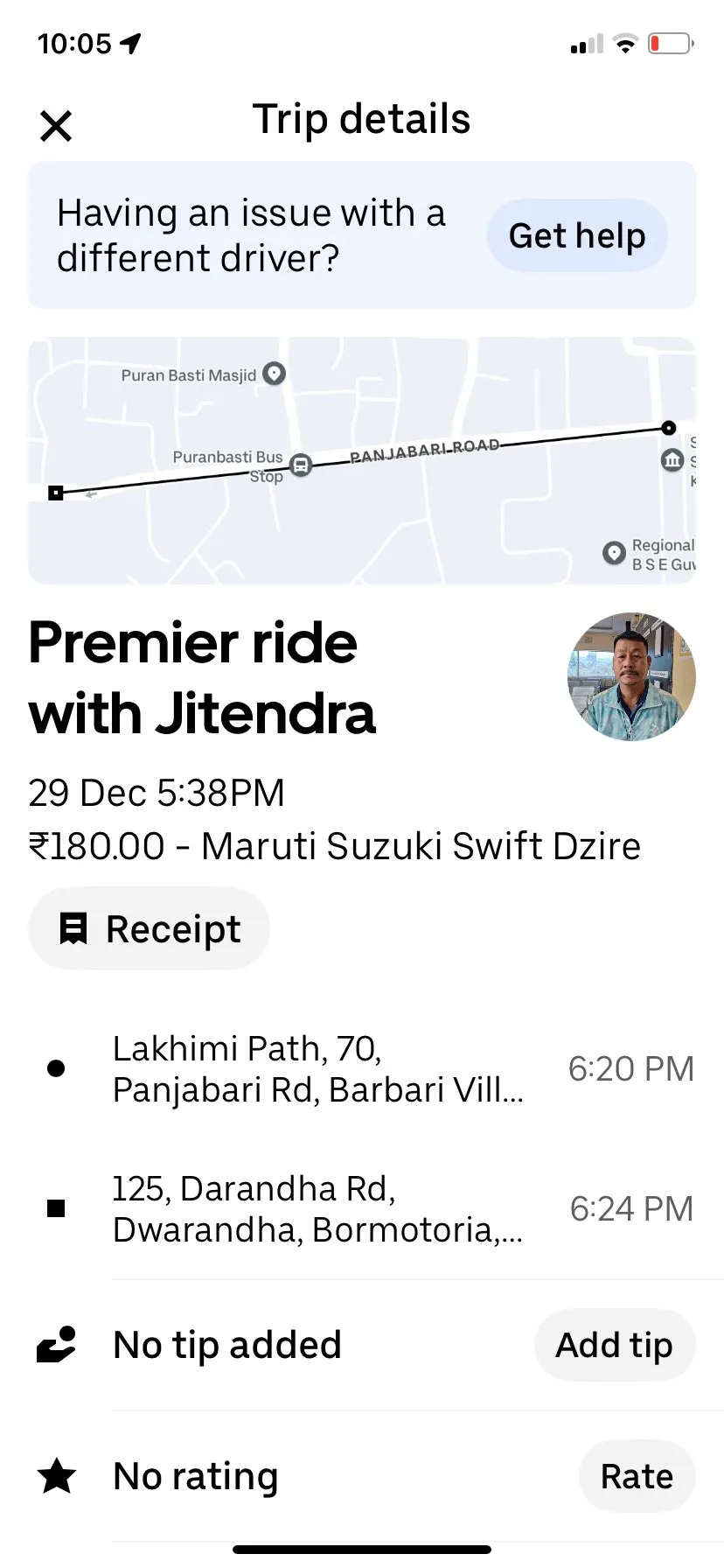The image size is (724, 1568).
Task: View the trip Receipt
Action: click(150, 928)
